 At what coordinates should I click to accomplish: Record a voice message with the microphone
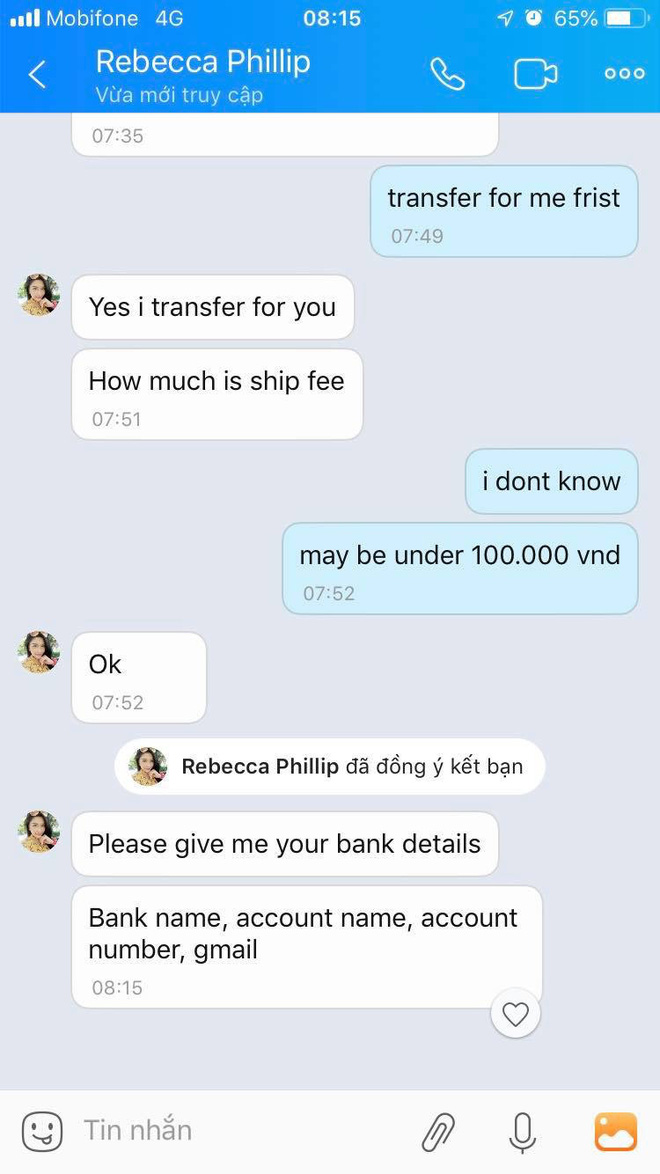522,1132
